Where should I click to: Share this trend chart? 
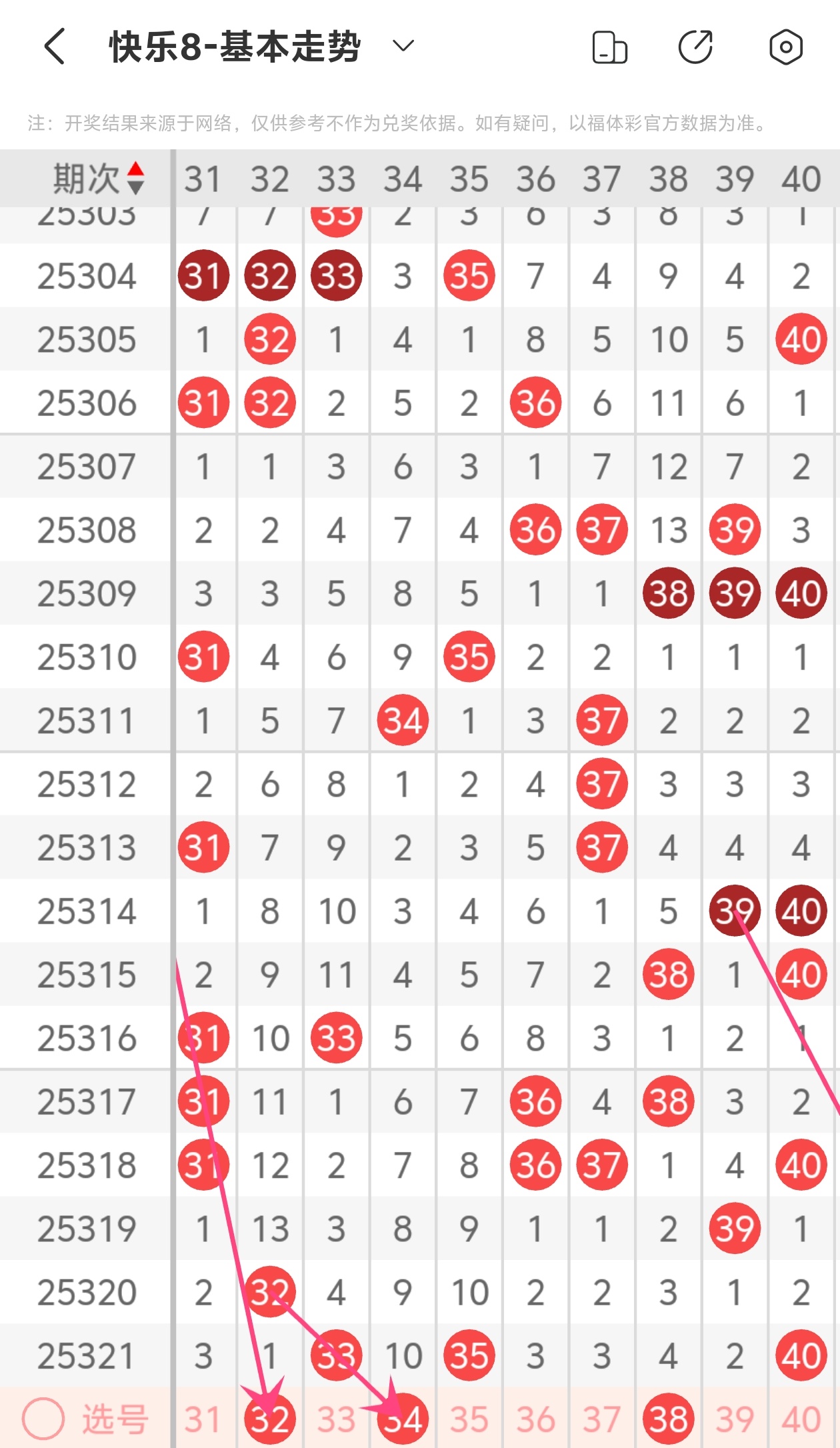point(695,47)
